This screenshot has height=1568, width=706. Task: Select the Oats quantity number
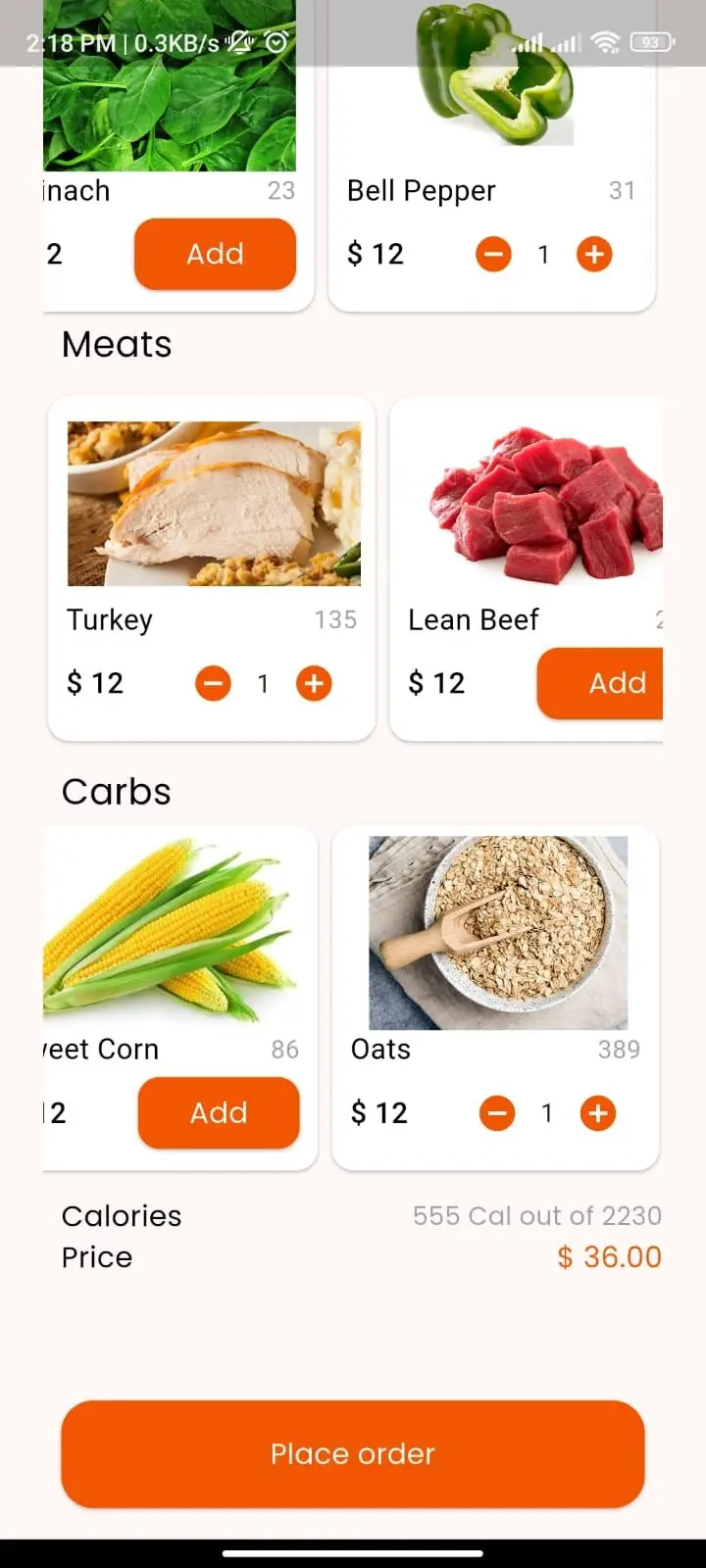547,1112
